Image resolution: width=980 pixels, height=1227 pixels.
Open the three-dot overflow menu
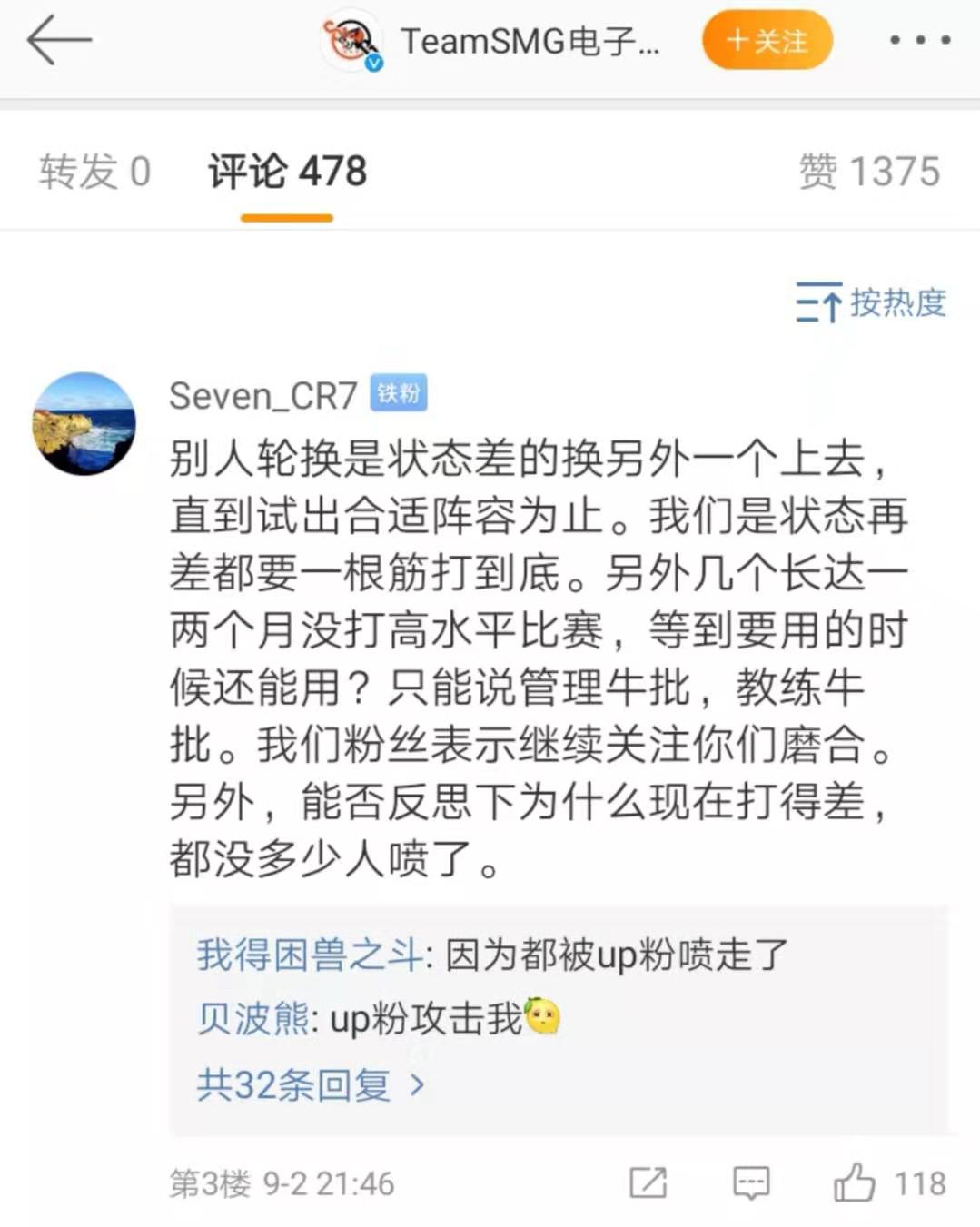(919, 41)
